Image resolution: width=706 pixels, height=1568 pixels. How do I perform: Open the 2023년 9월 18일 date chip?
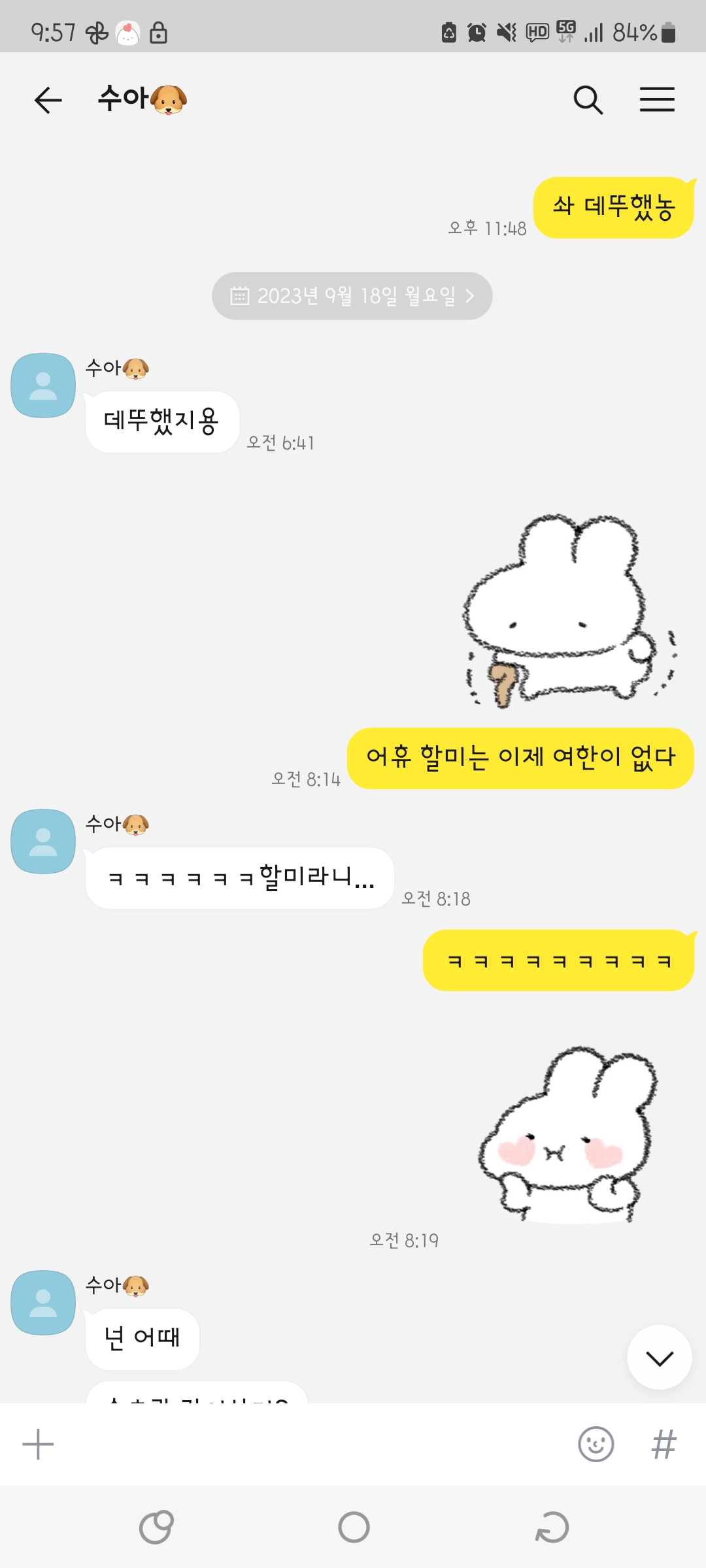point(352,296)
